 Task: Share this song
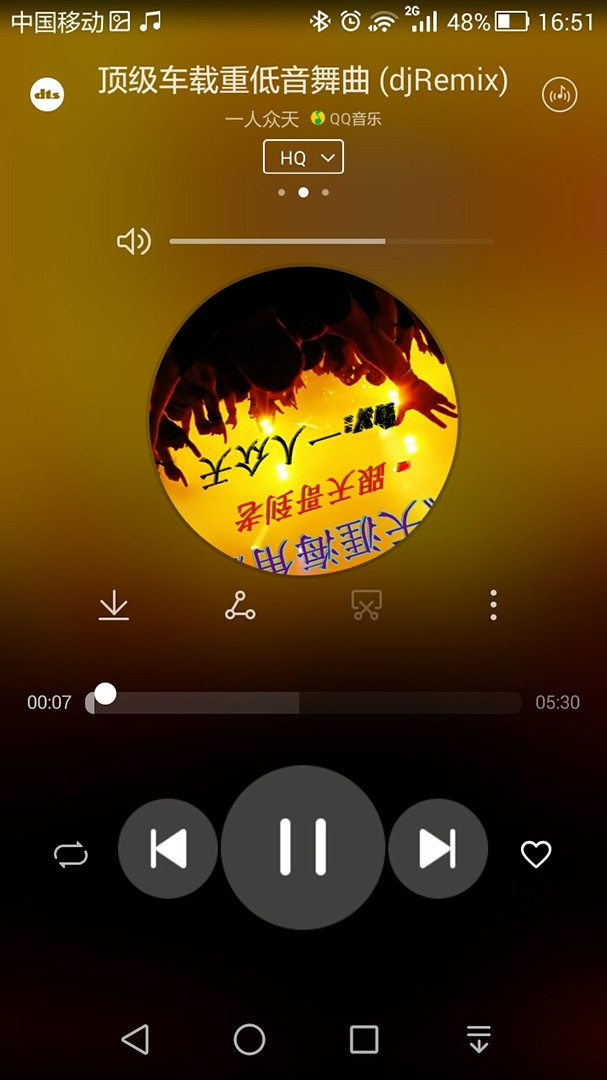pos(240,605)
